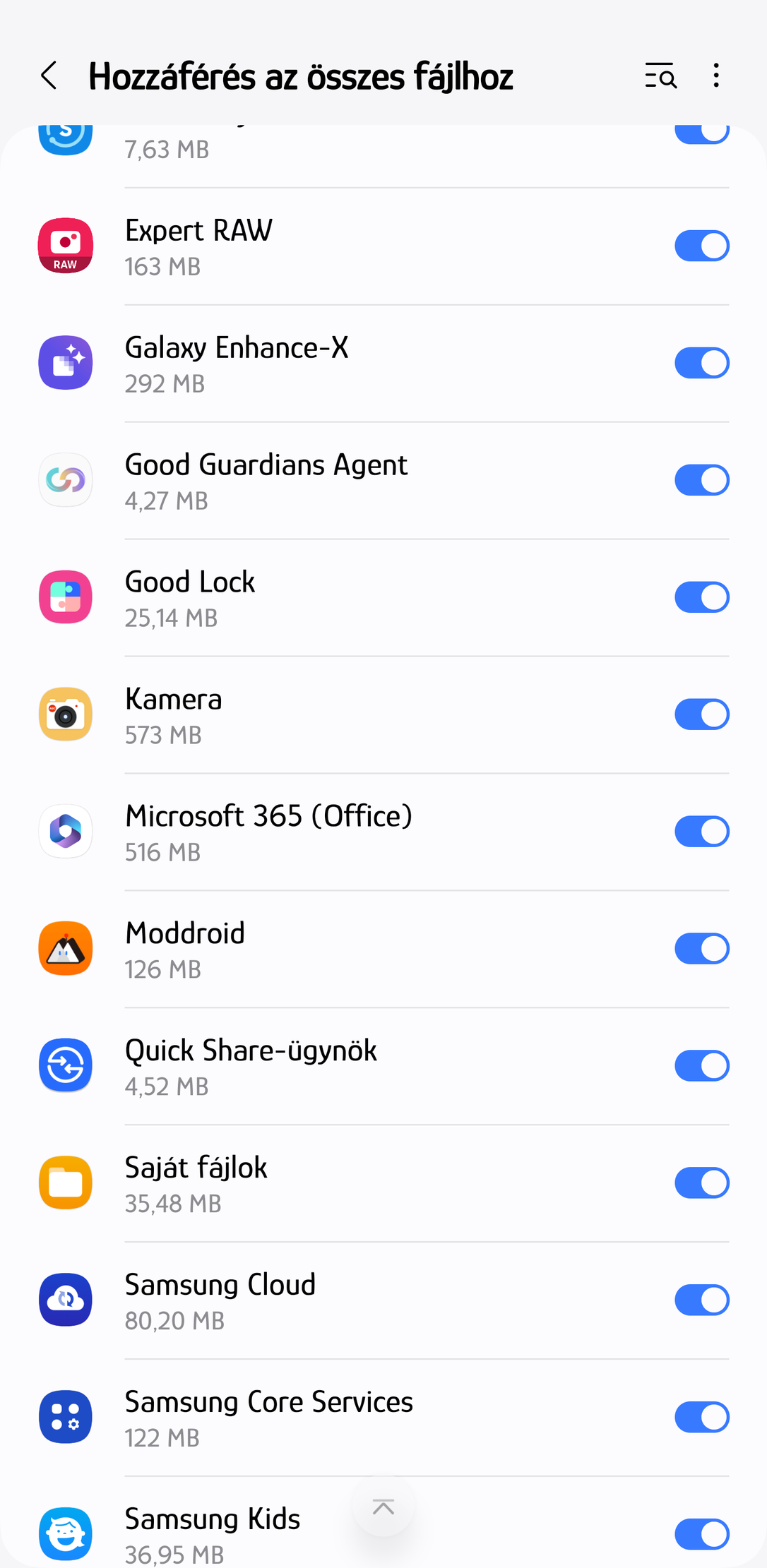Disable Samsung Core Services access

[x=701, y=1418]
